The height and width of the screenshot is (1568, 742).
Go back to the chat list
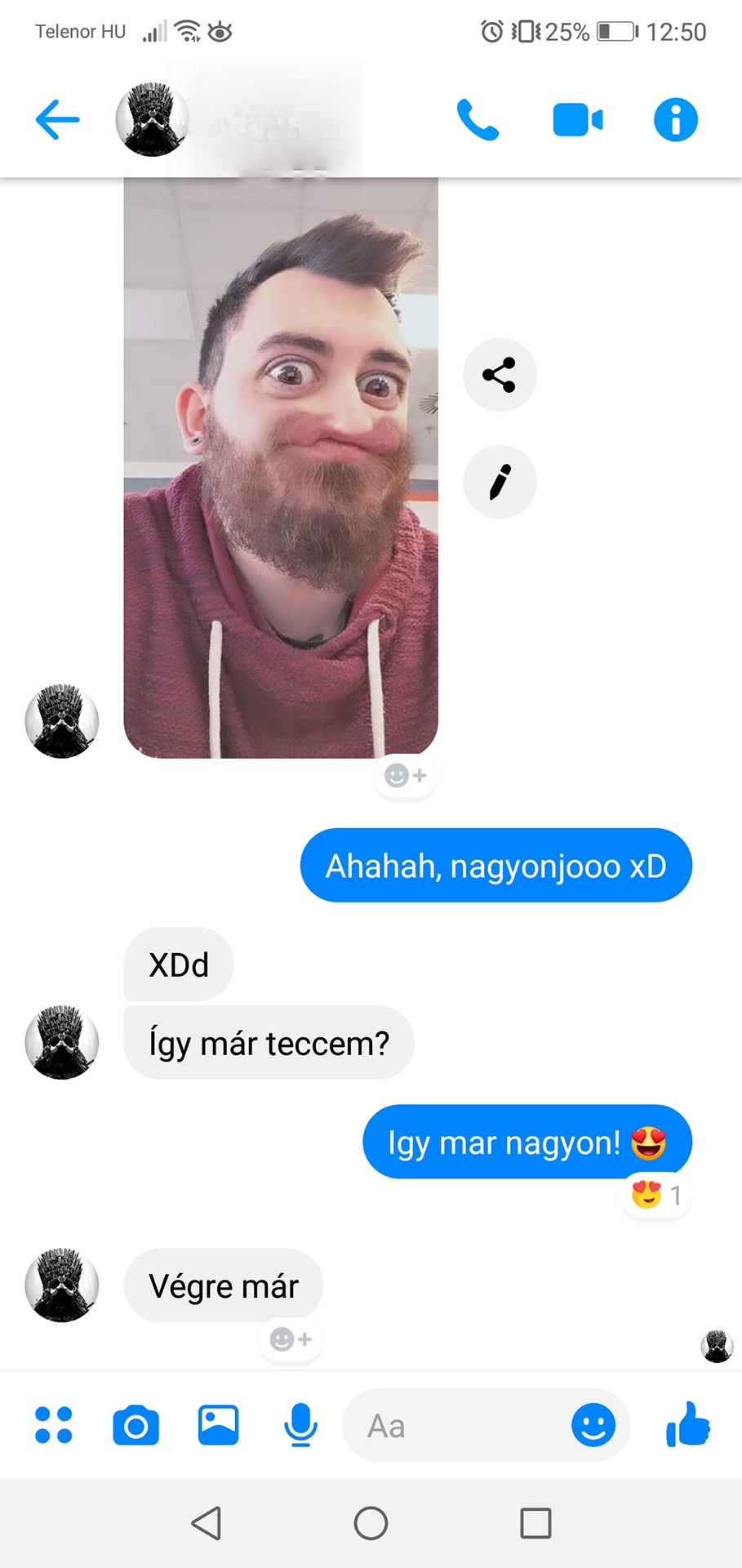[x=57, y=120]
